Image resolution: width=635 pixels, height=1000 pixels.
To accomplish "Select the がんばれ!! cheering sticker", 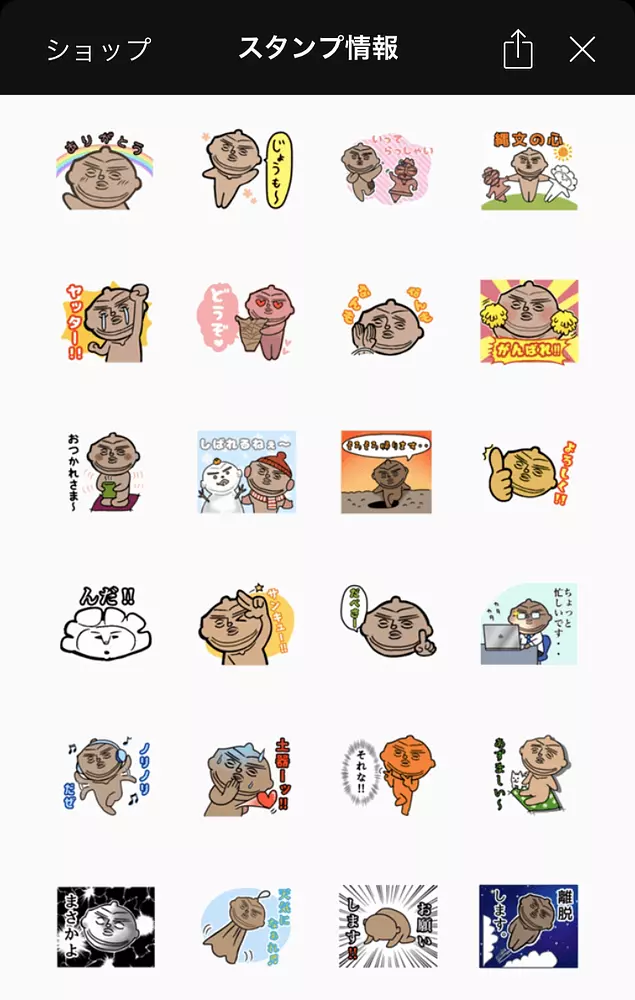I will 529,321.
